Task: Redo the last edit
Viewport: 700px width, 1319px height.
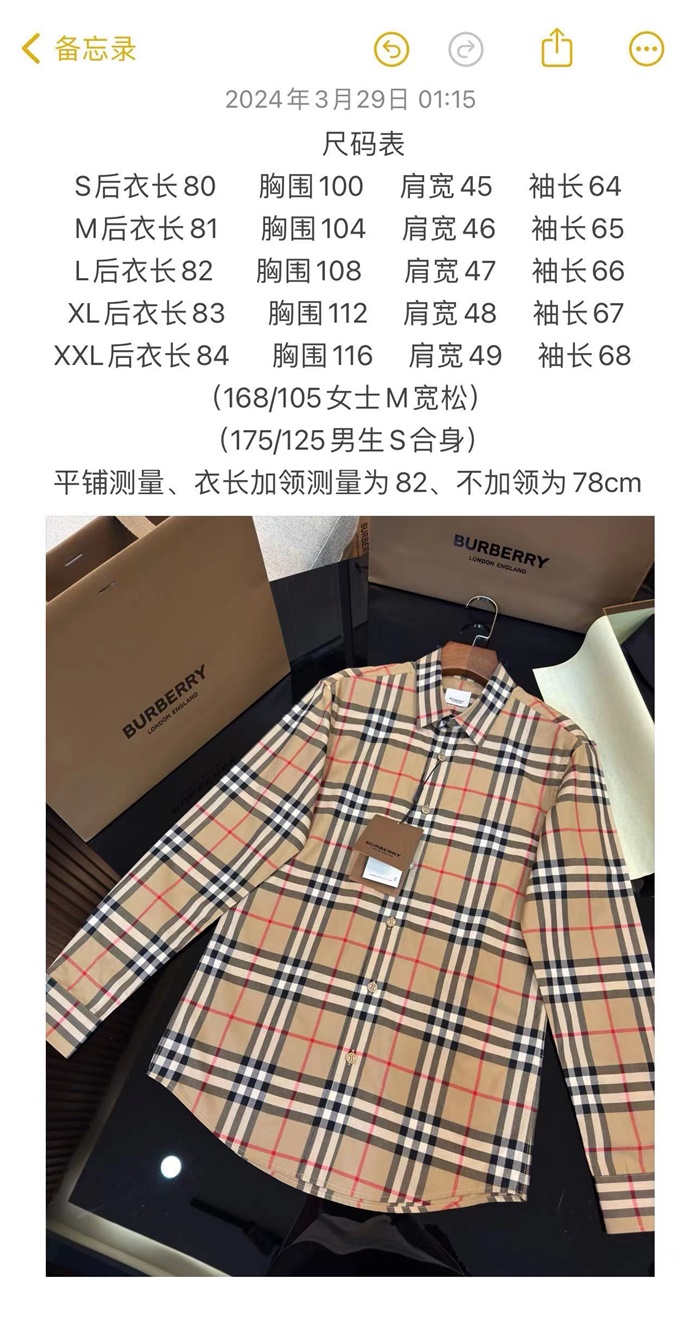Action: point(465,49)
